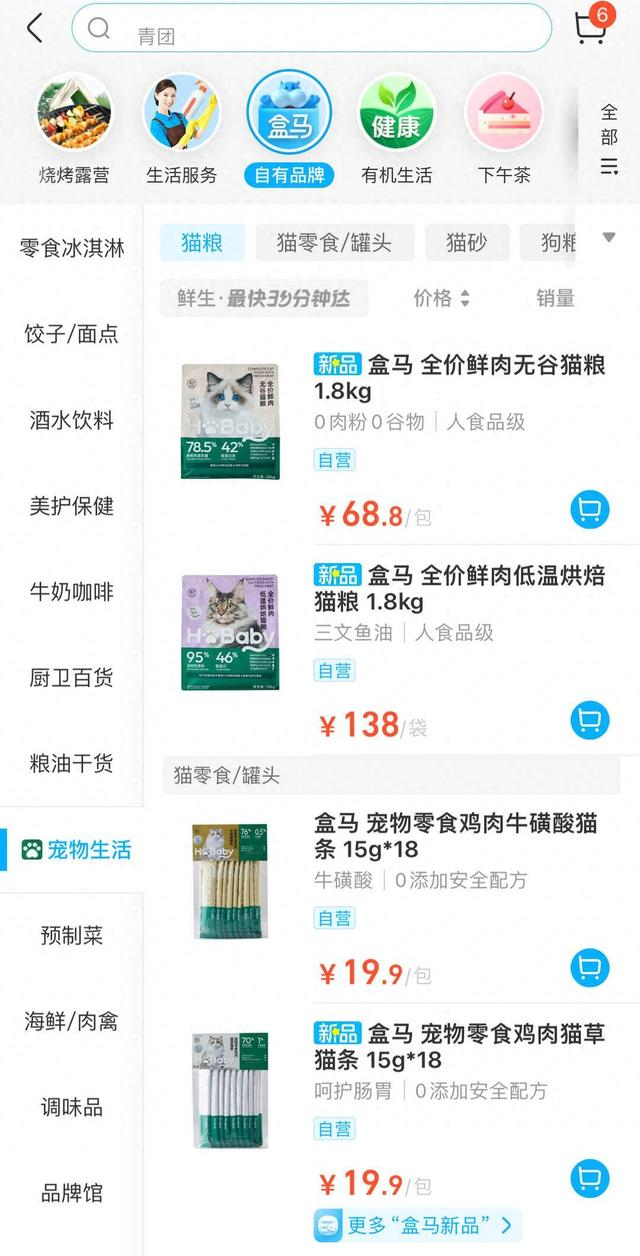Open the shopping cart with 6 items
The image size is (640, 1256).
[x=591, y=28]
